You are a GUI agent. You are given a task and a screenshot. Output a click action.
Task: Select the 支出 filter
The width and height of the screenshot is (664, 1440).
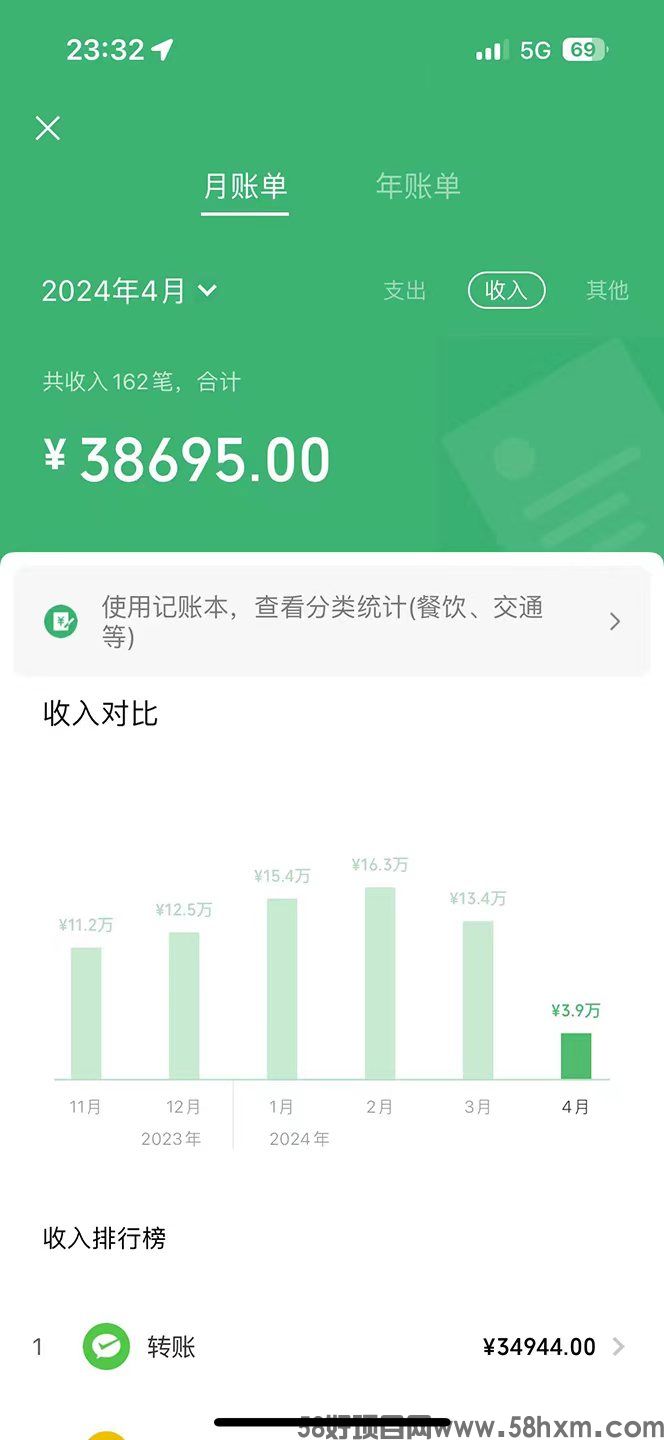[405, 291]
